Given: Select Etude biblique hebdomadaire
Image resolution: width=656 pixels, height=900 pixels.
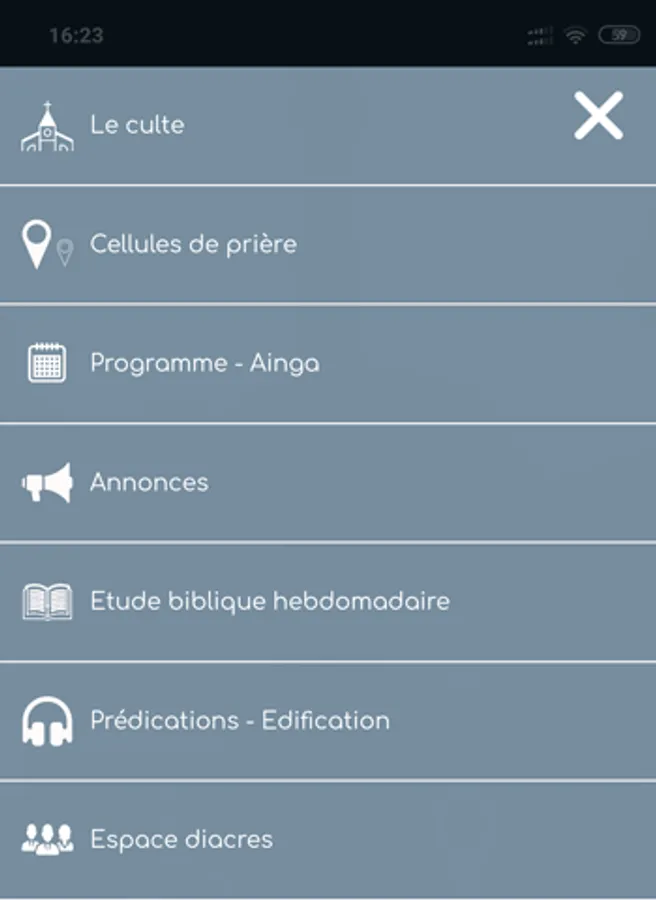Looking at the screenshot, I should (x=269, y=602).
